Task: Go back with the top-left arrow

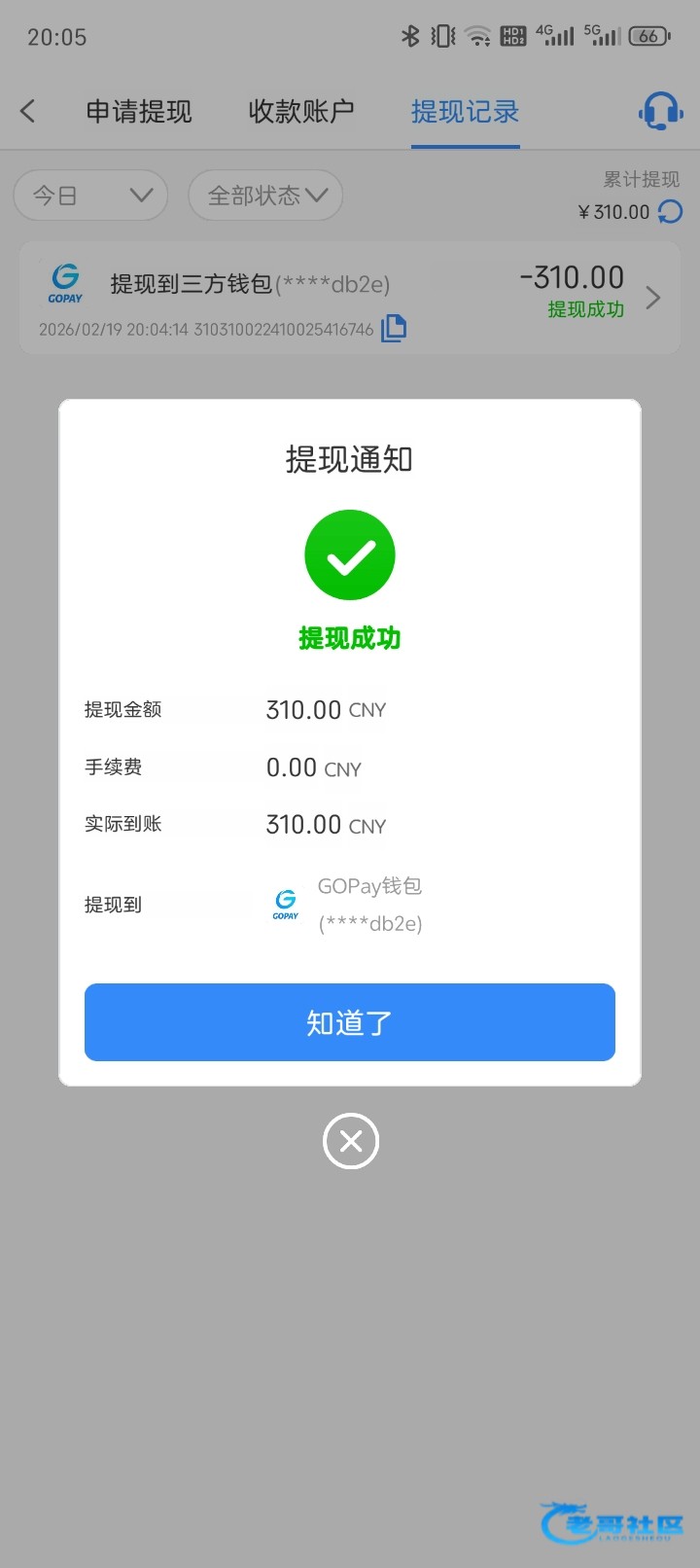Action: (28, 111)
